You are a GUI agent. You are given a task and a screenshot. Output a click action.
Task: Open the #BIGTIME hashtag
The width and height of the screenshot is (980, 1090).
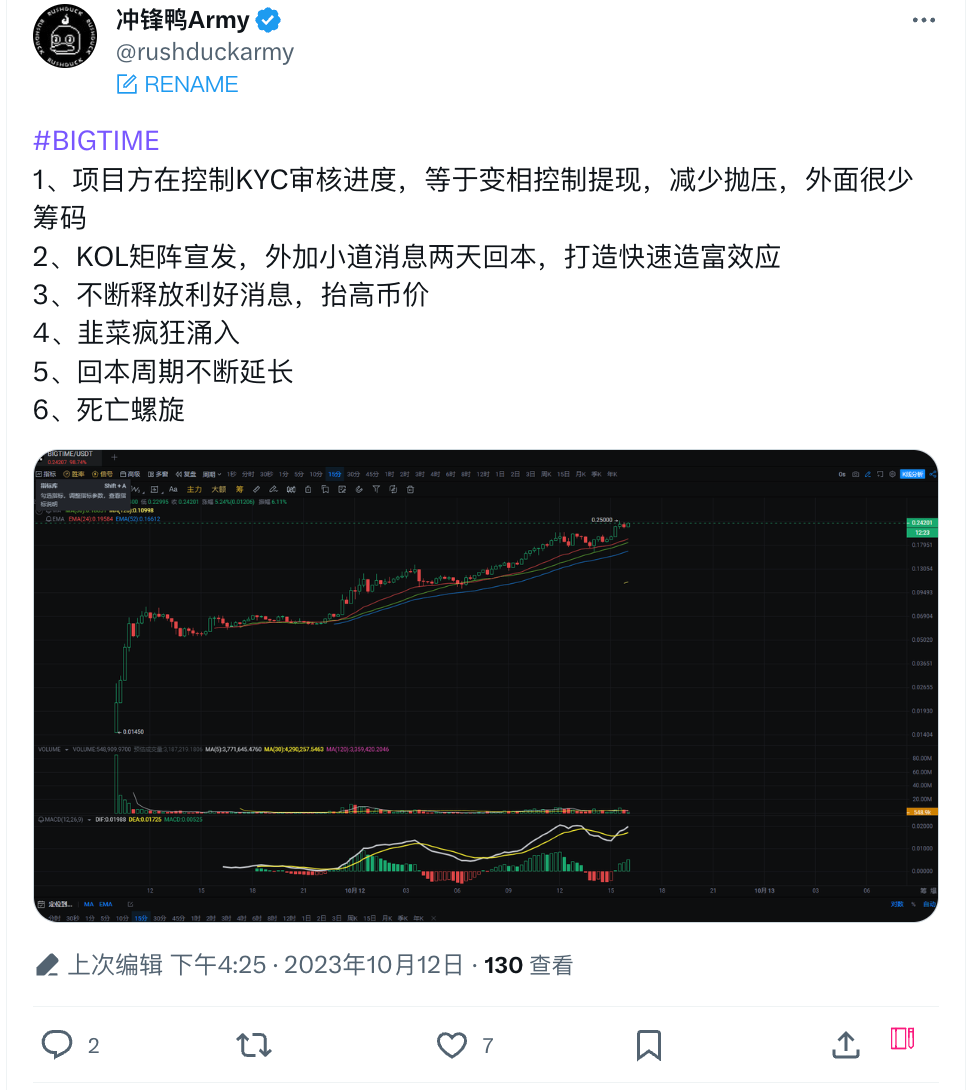click(96, 140)
